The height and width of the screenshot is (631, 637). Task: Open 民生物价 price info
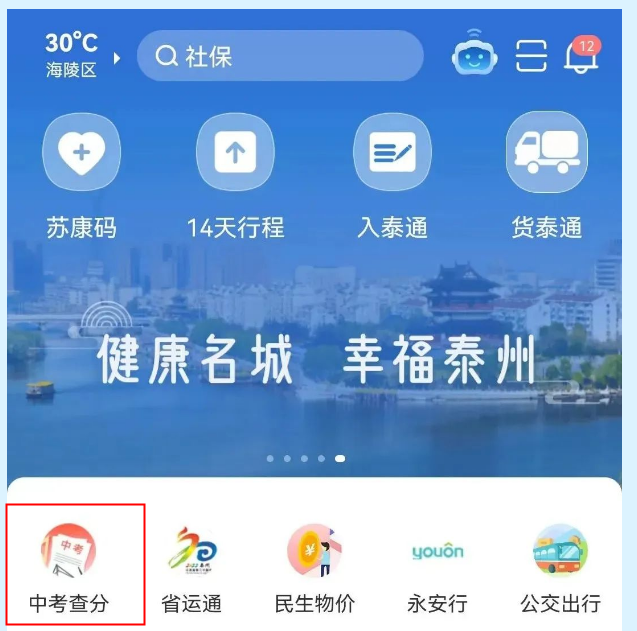coord(315,566)
